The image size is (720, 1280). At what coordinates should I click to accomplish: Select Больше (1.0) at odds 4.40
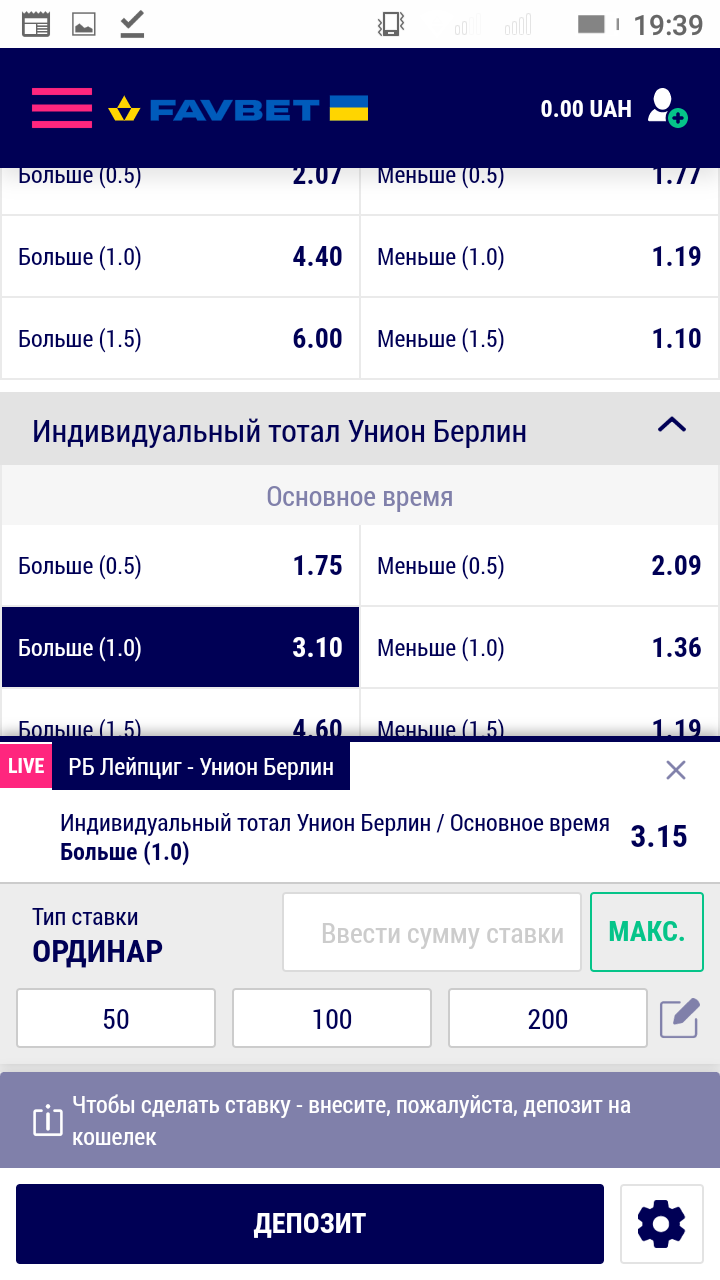[x=180, y=257]
